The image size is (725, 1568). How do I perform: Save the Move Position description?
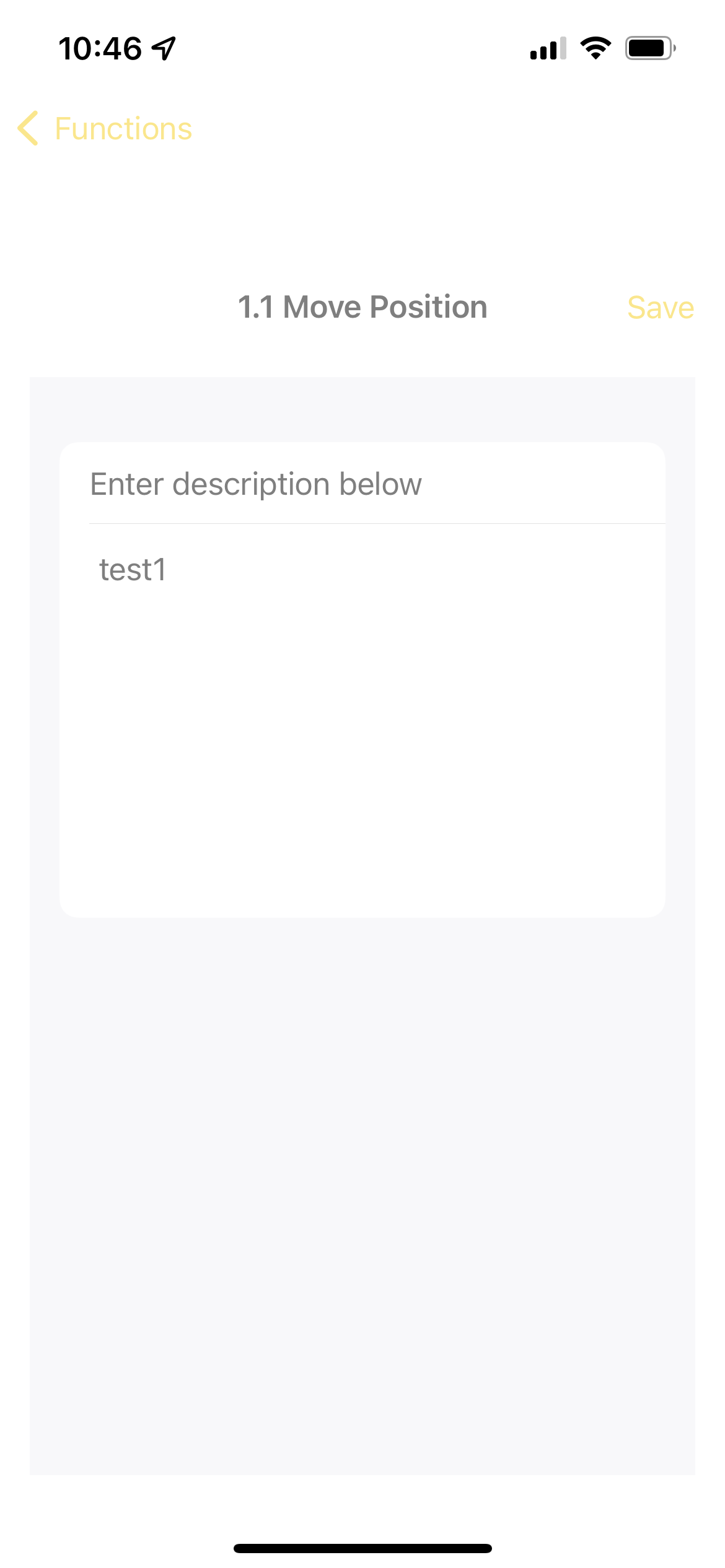point(660,308)
